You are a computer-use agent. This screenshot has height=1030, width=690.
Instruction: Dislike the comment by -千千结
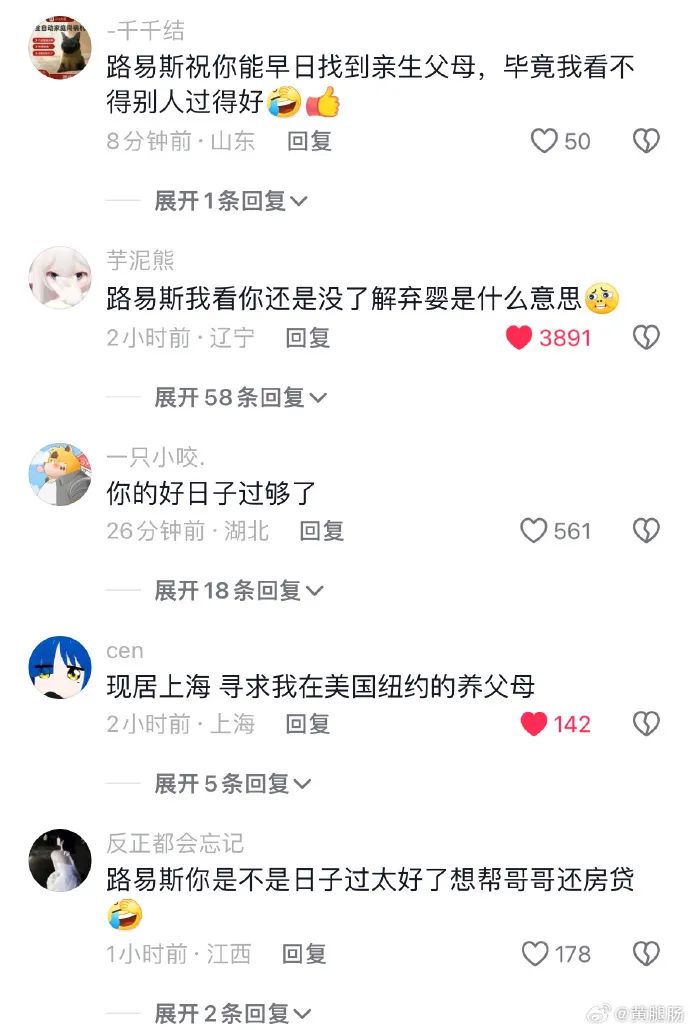click(x=647, y=141)
